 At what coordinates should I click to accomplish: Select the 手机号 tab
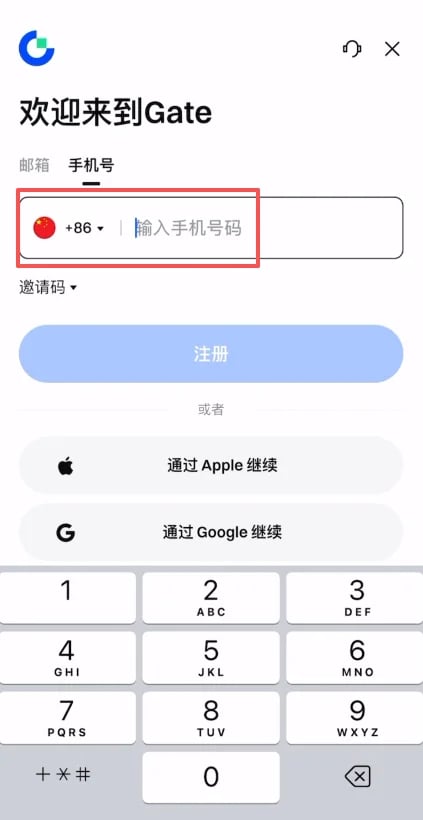(92, 165)
